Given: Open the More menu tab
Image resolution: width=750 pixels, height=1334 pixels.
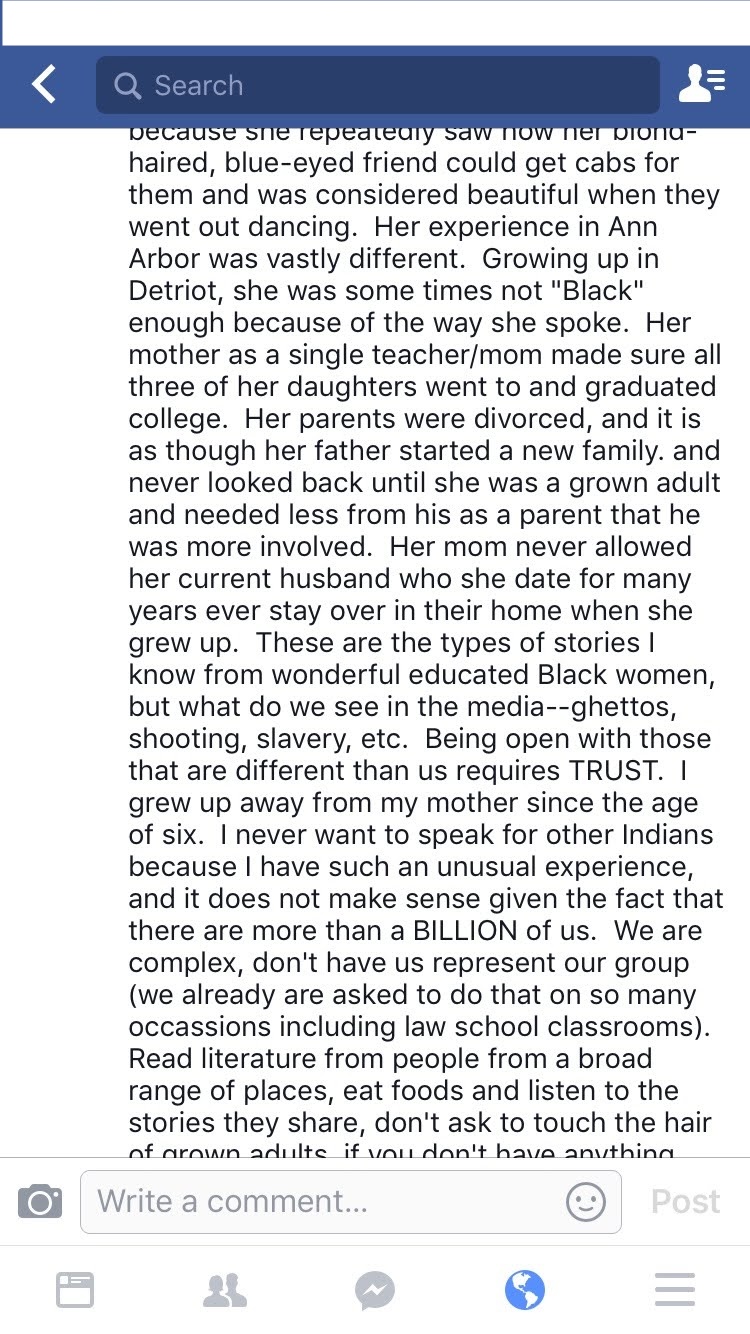Looking at the screenshot, I should (675, 1290).
